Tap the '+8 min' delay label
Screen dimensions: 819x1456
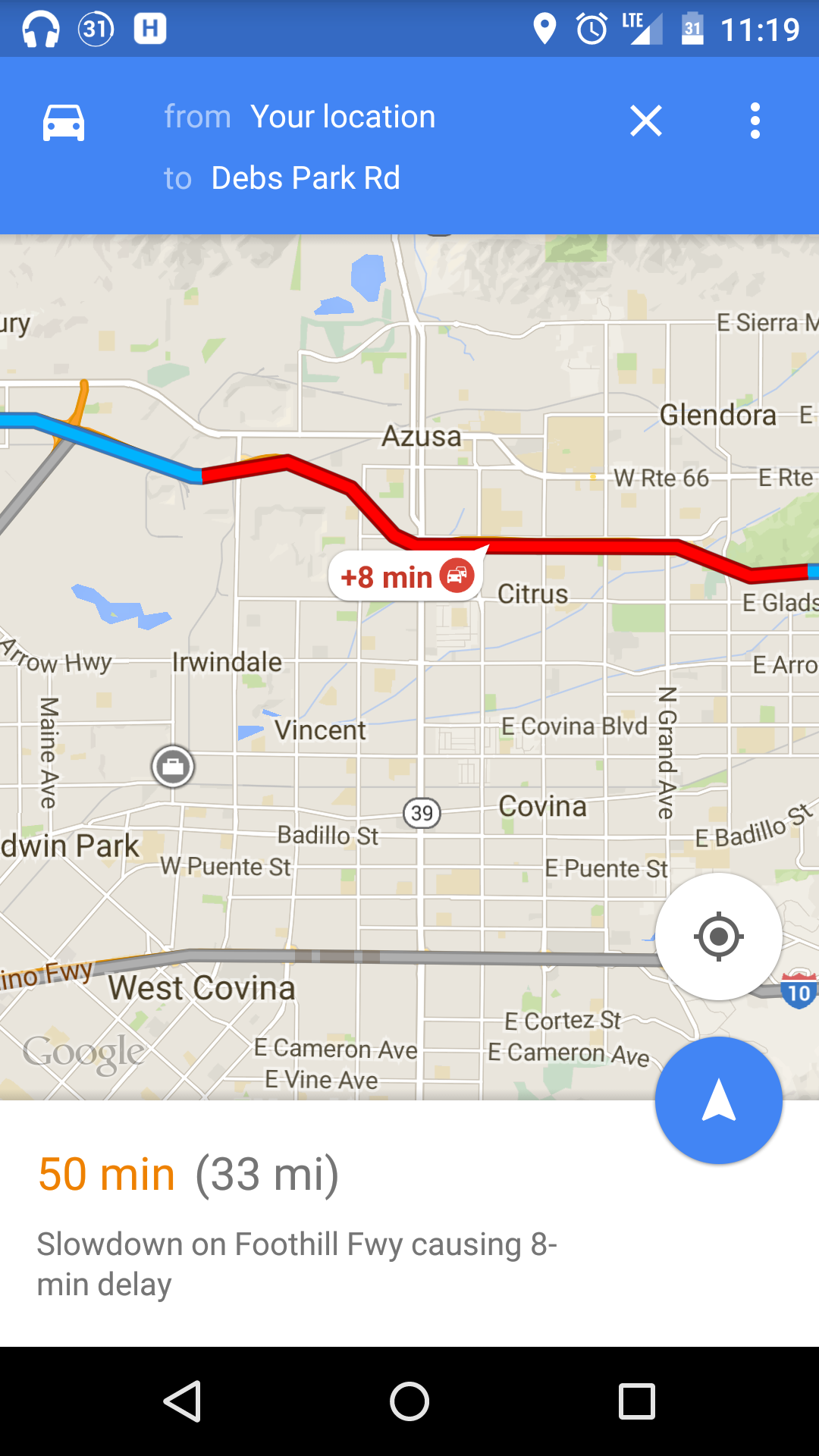[387, 576]
